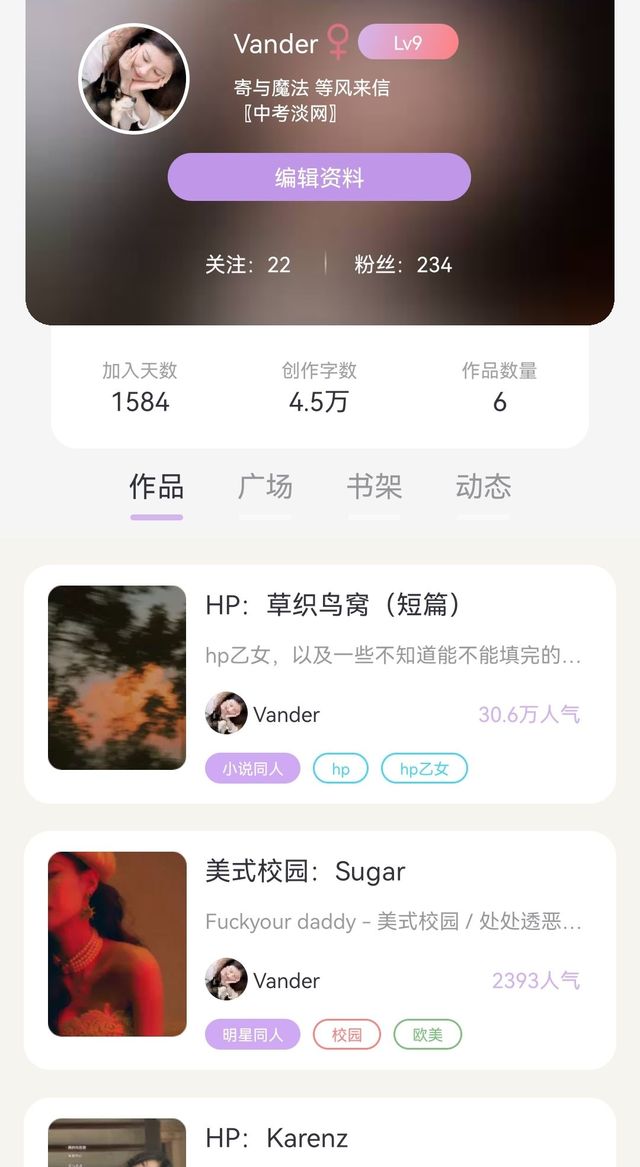Switch to the 广场 tab
The width and height of the screenshot is (640, 1167).
tap(265, 487)
